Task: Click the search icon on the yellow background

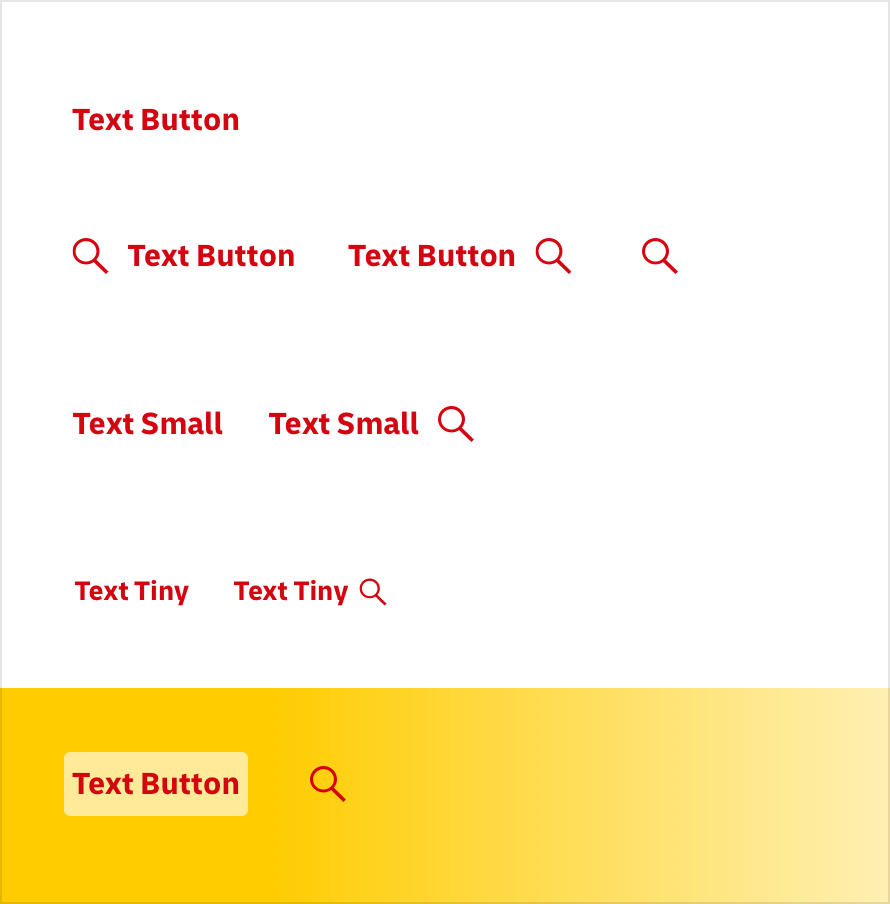Action: 327,784
